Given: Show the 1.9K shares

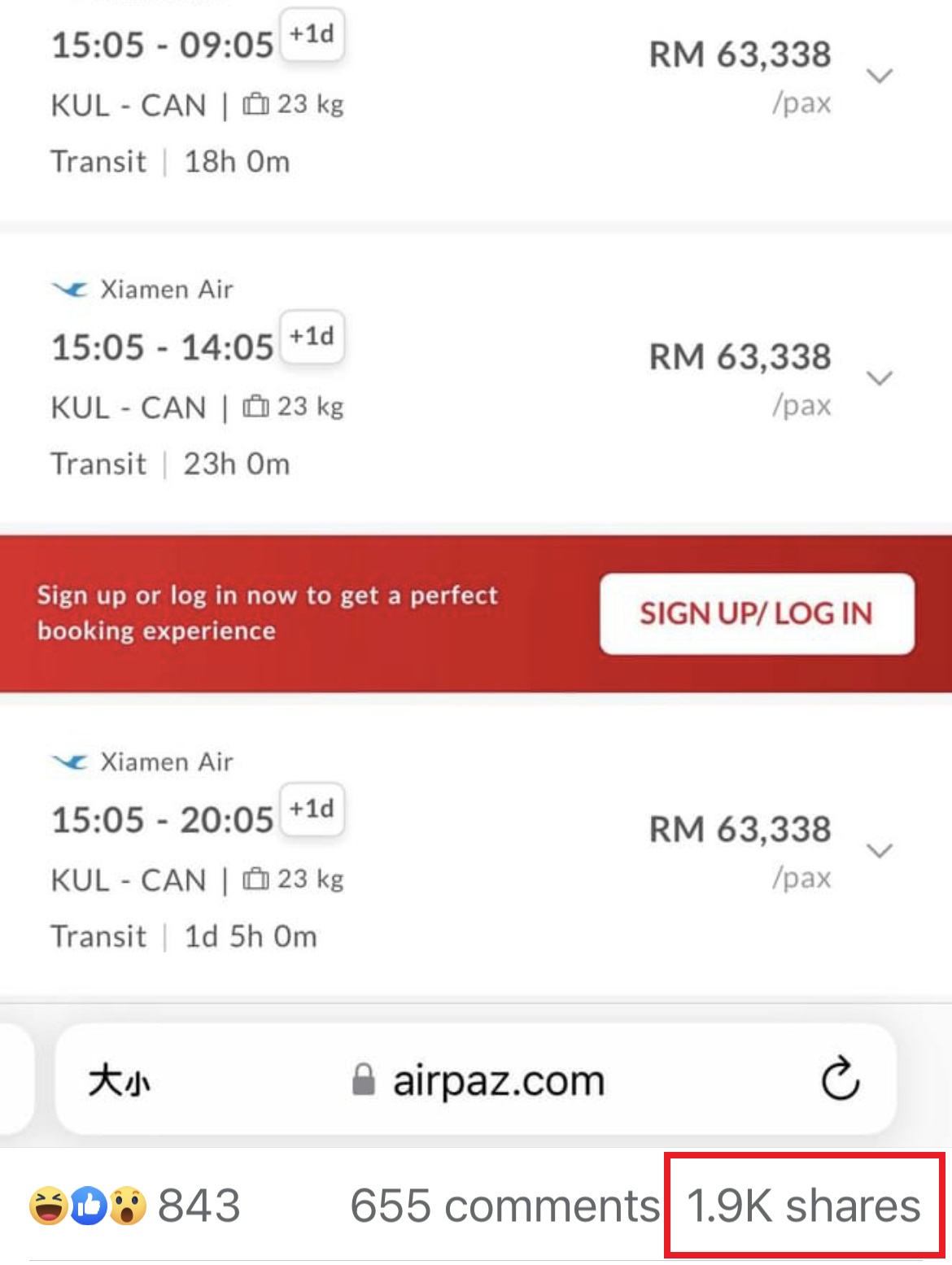Looking at the screenshot, I should pyautogui.click(x=804, y=1206).
